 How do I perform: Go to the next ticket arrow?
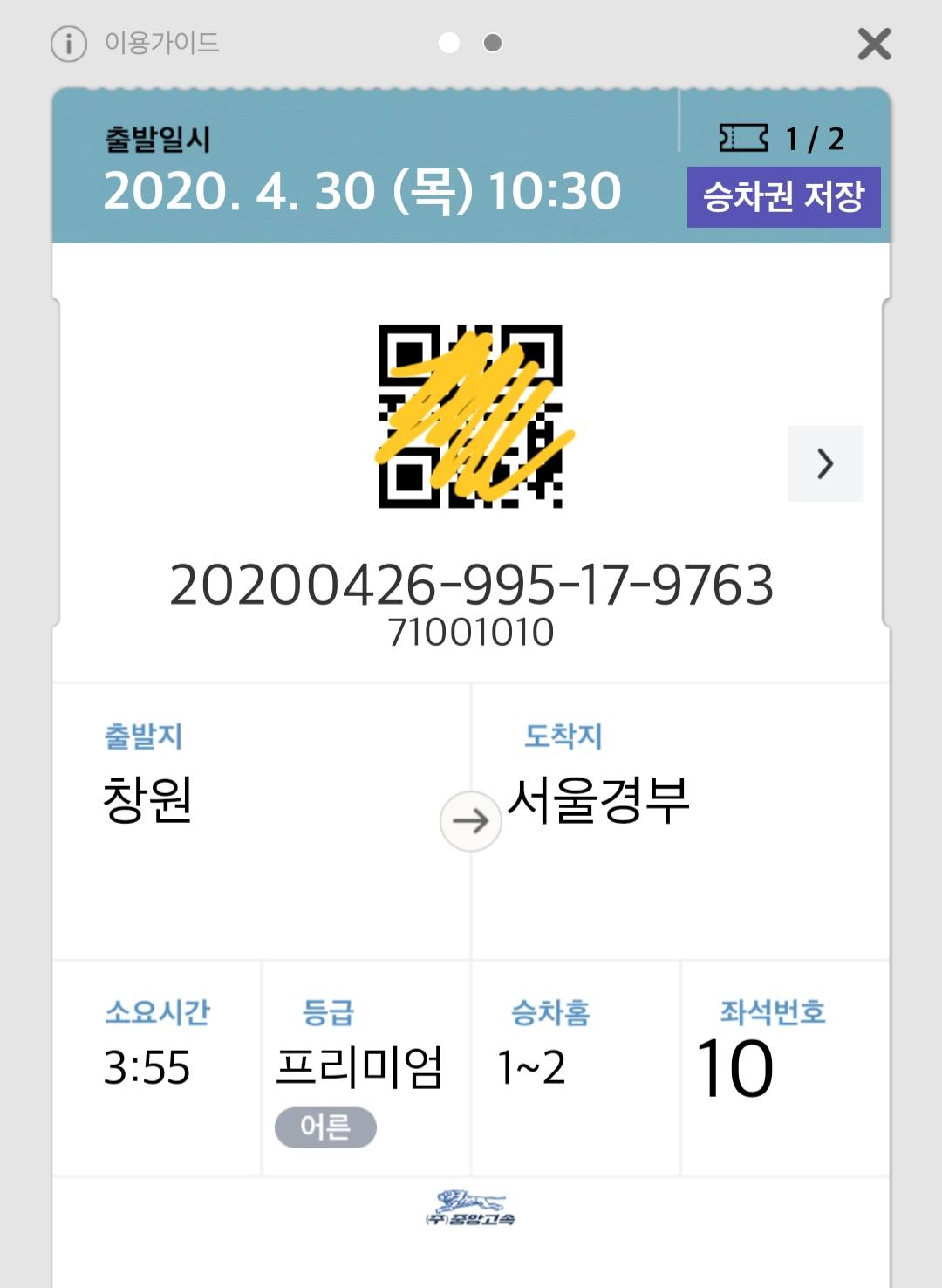[825, 463]
